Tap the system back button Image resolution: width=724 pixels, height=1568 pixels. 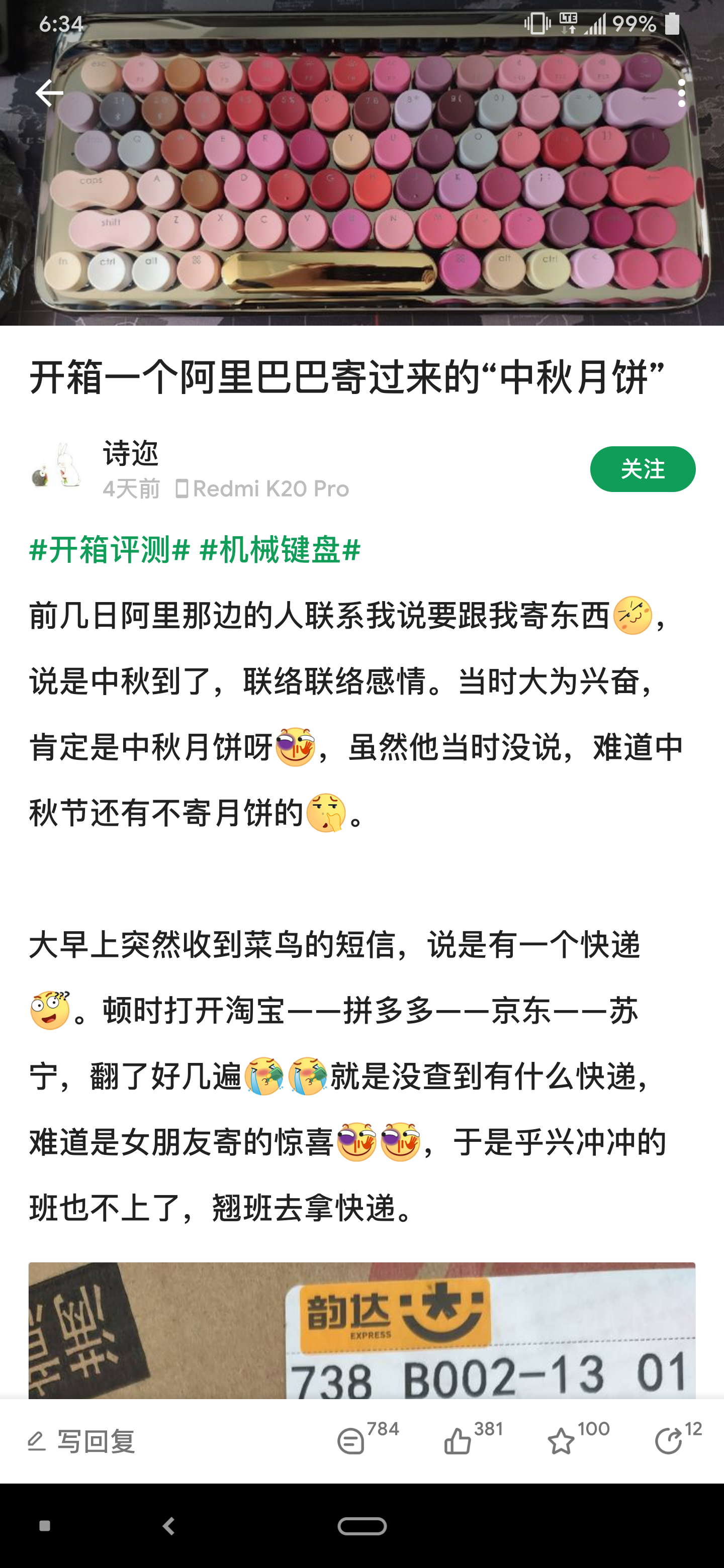coord(168,1526)
